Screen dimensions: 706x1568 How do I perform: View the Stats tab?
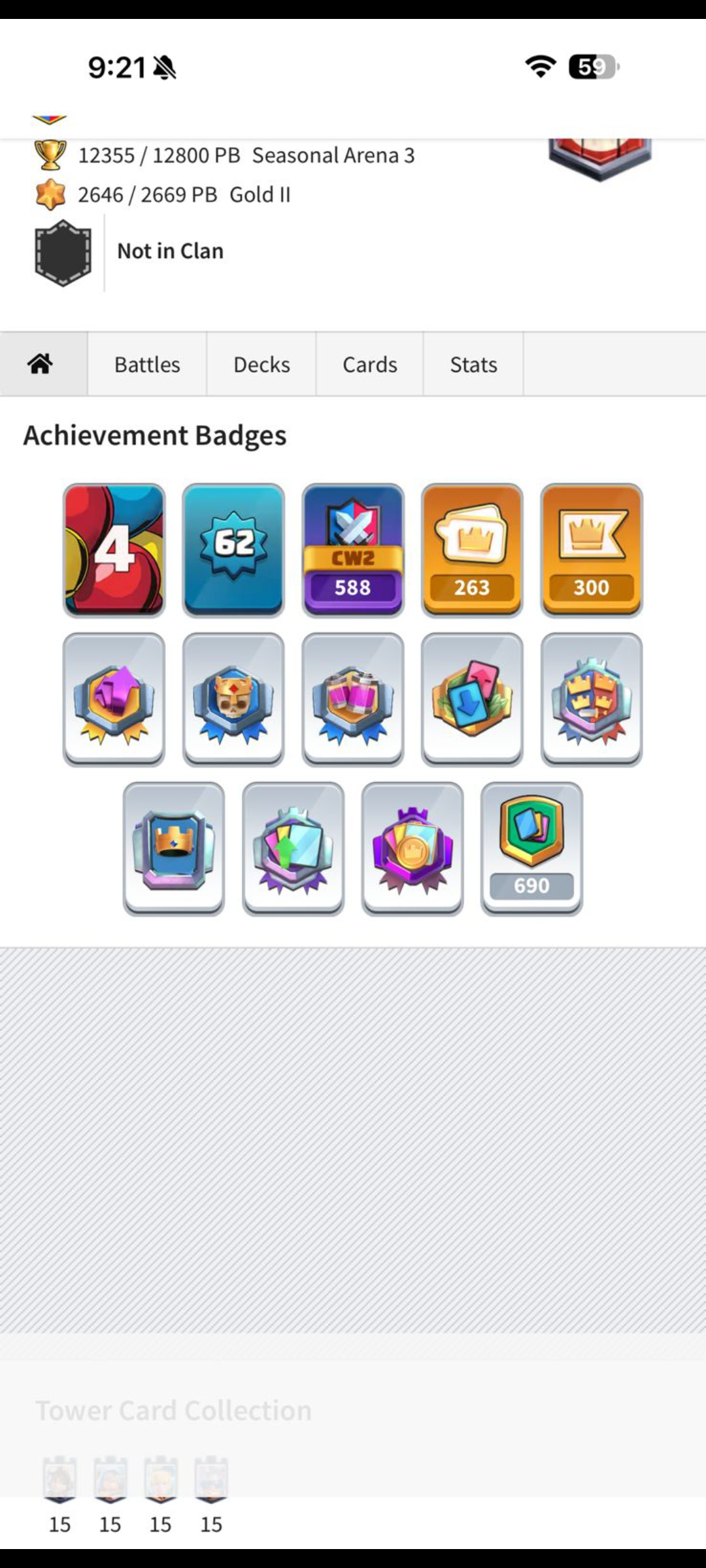point(473,364)
